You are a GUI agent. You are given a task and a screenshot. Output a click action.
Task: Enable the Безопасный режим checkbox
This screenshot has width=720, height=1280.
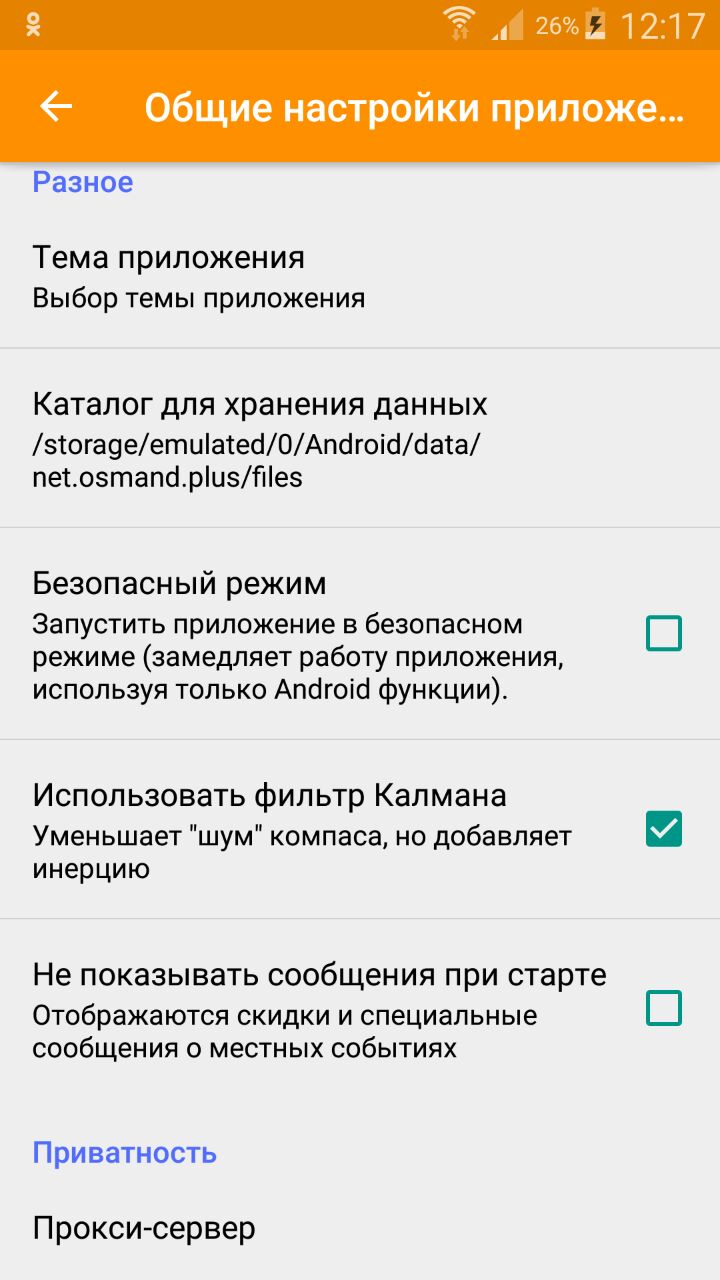point(664,633)
